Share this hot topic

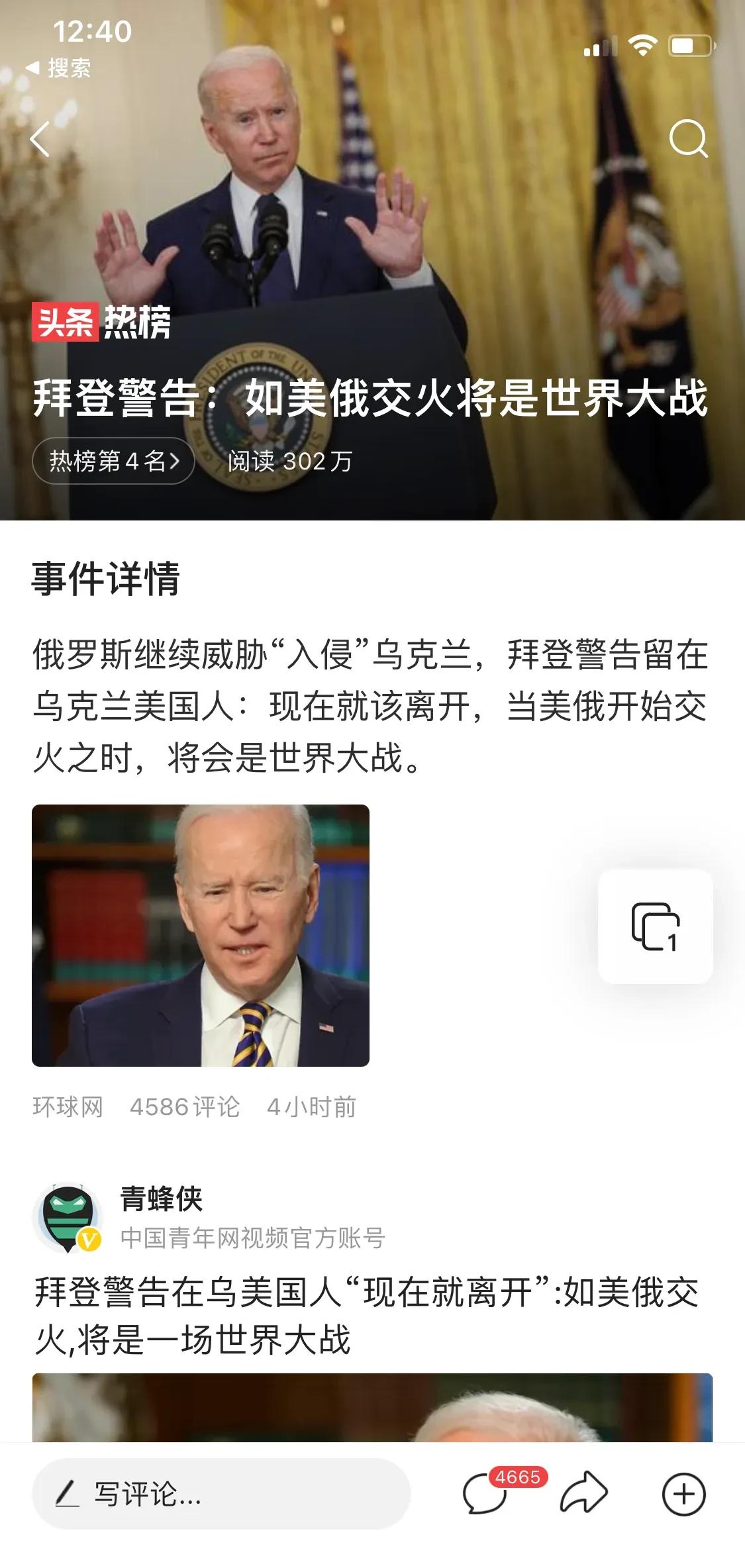click(583, 1494)
